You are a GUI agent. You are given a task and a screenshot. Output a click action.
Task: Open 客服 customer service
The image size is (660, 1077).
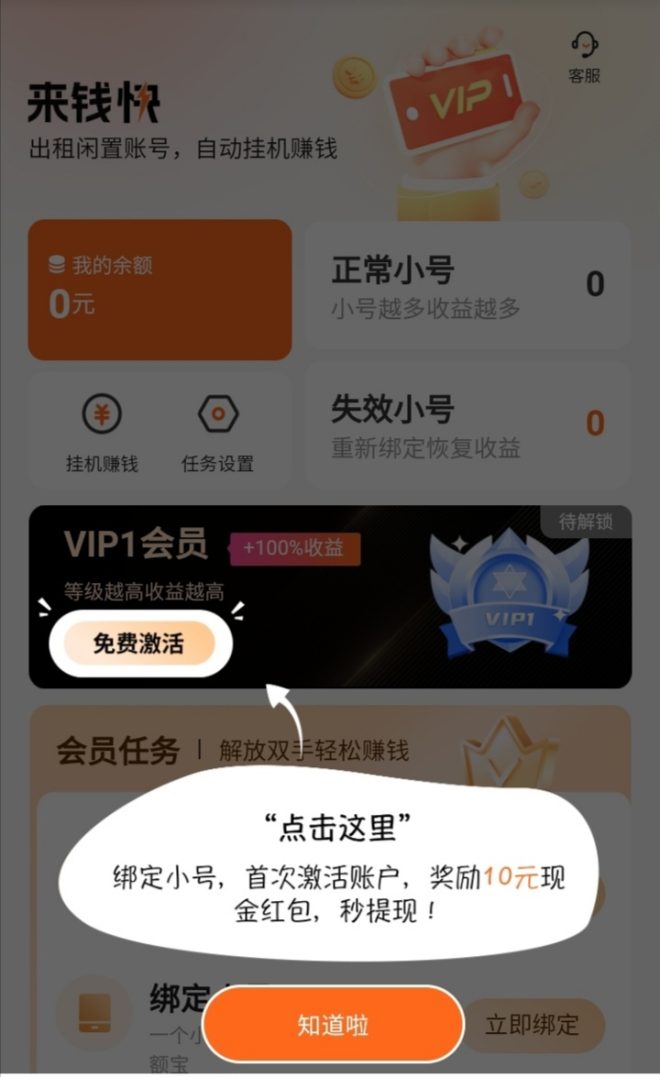tap(584, 58)
